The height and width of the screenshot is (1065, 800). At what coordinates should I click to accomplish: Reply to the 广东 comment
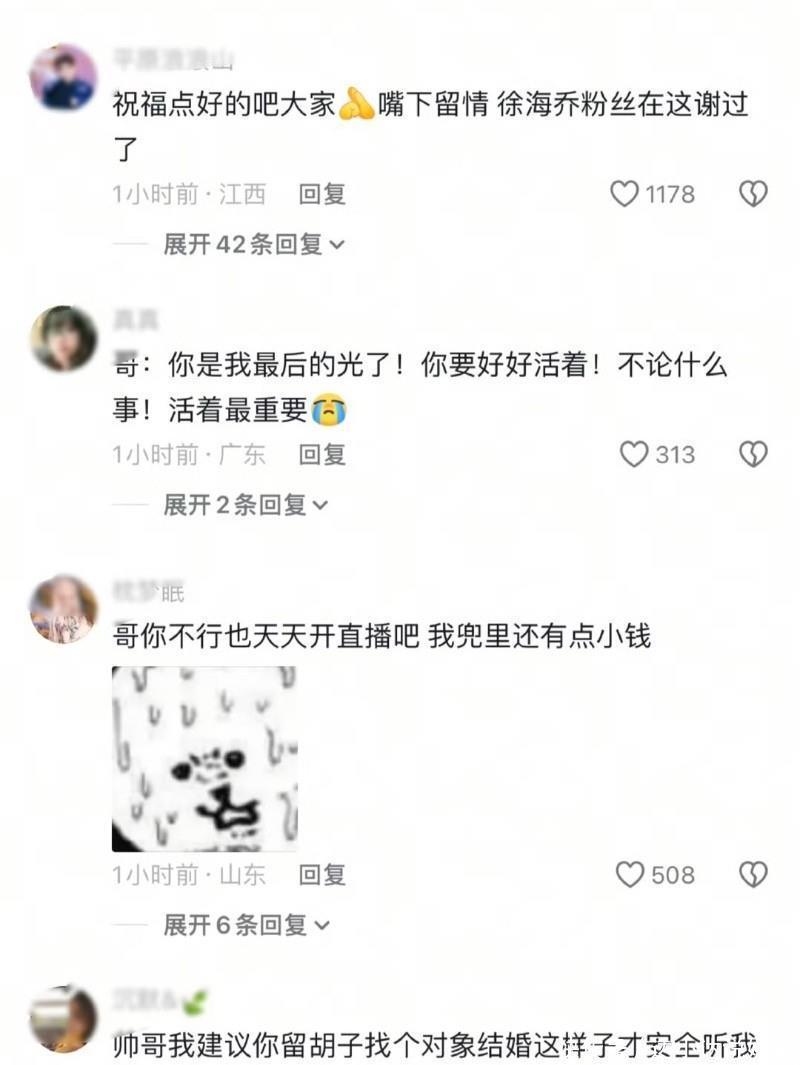pos(322,455)
